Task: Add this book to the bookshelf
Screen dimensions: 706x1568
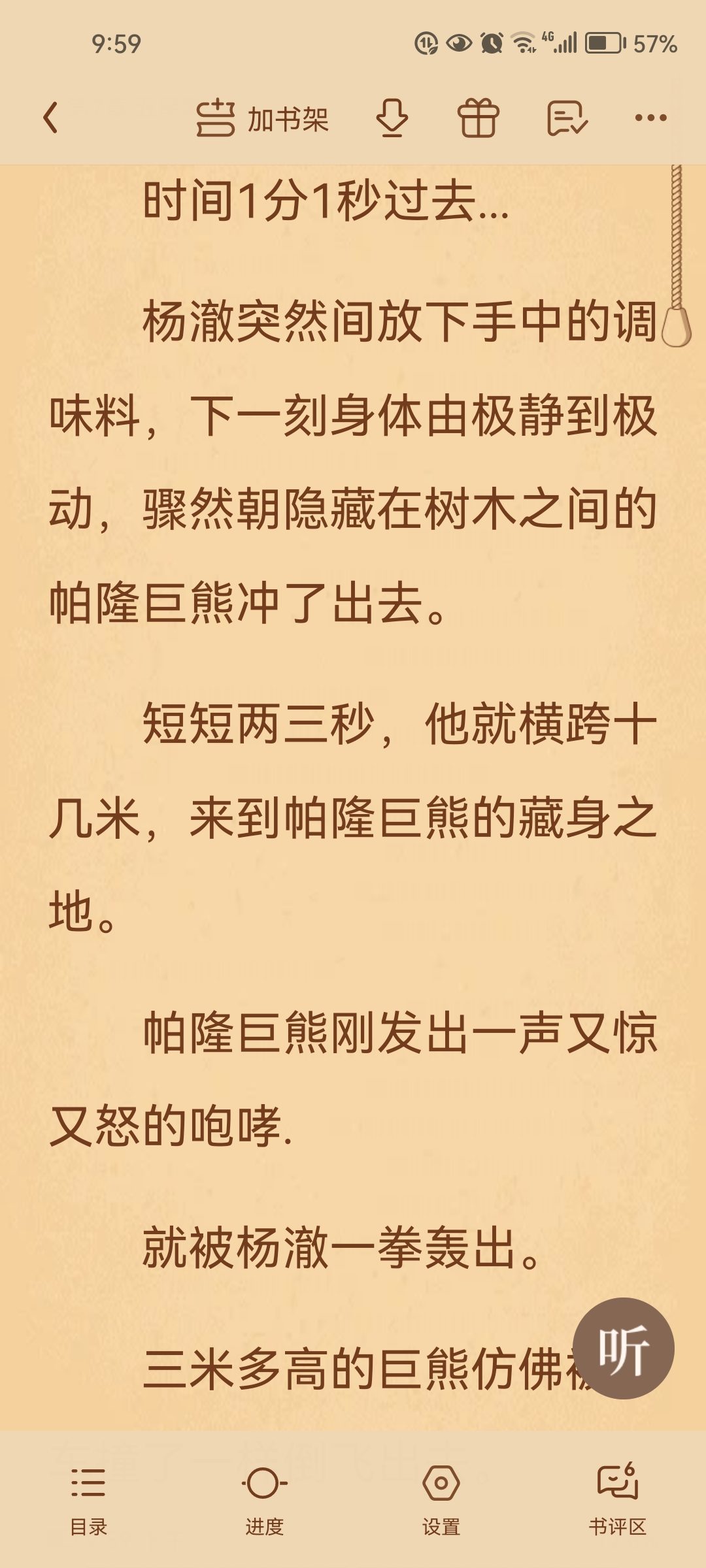Action: [262, 119]
